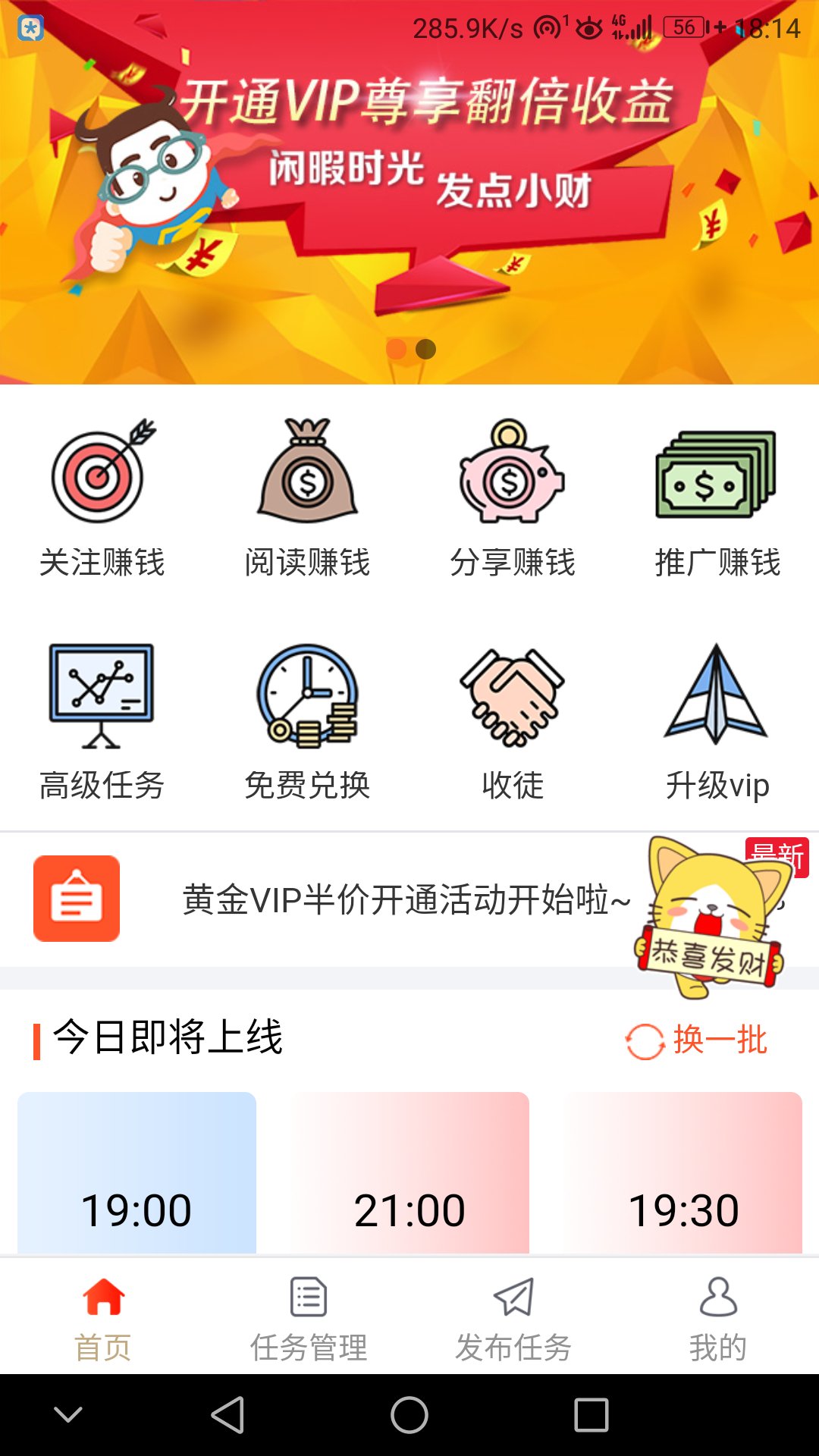
Task: Switch to the 任务管理 tab
Action: pyautogui.click(x=307, y=1298)
